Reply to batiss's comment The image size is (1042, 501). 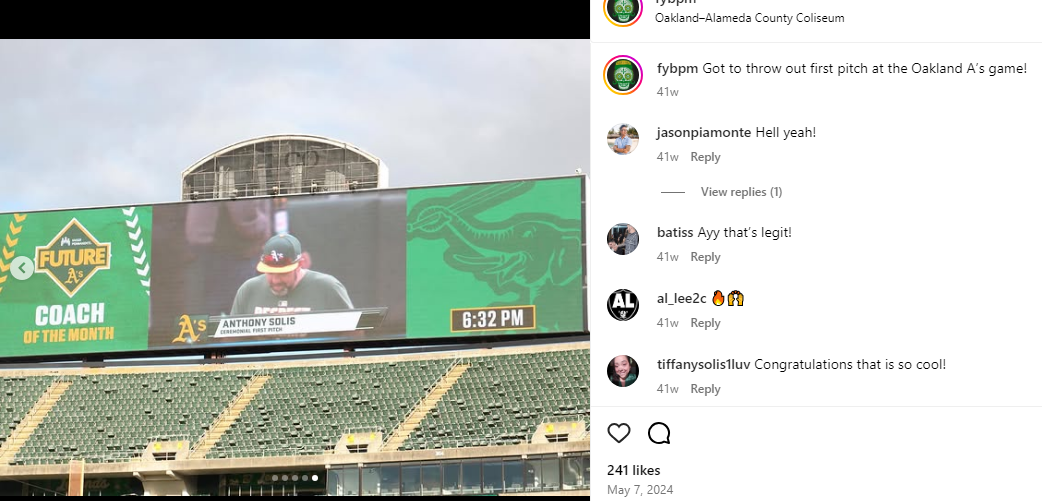(705, 257)
